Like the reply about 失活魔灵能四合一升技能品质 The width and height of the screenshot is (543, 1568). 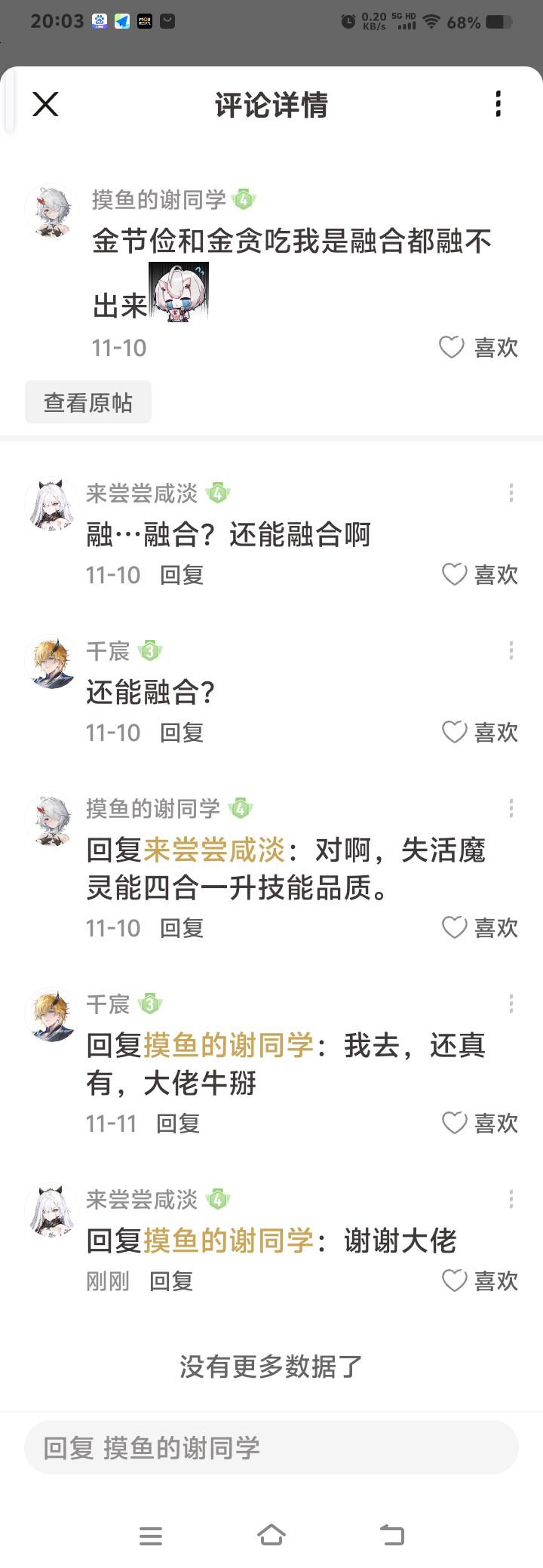coord(454,927)
